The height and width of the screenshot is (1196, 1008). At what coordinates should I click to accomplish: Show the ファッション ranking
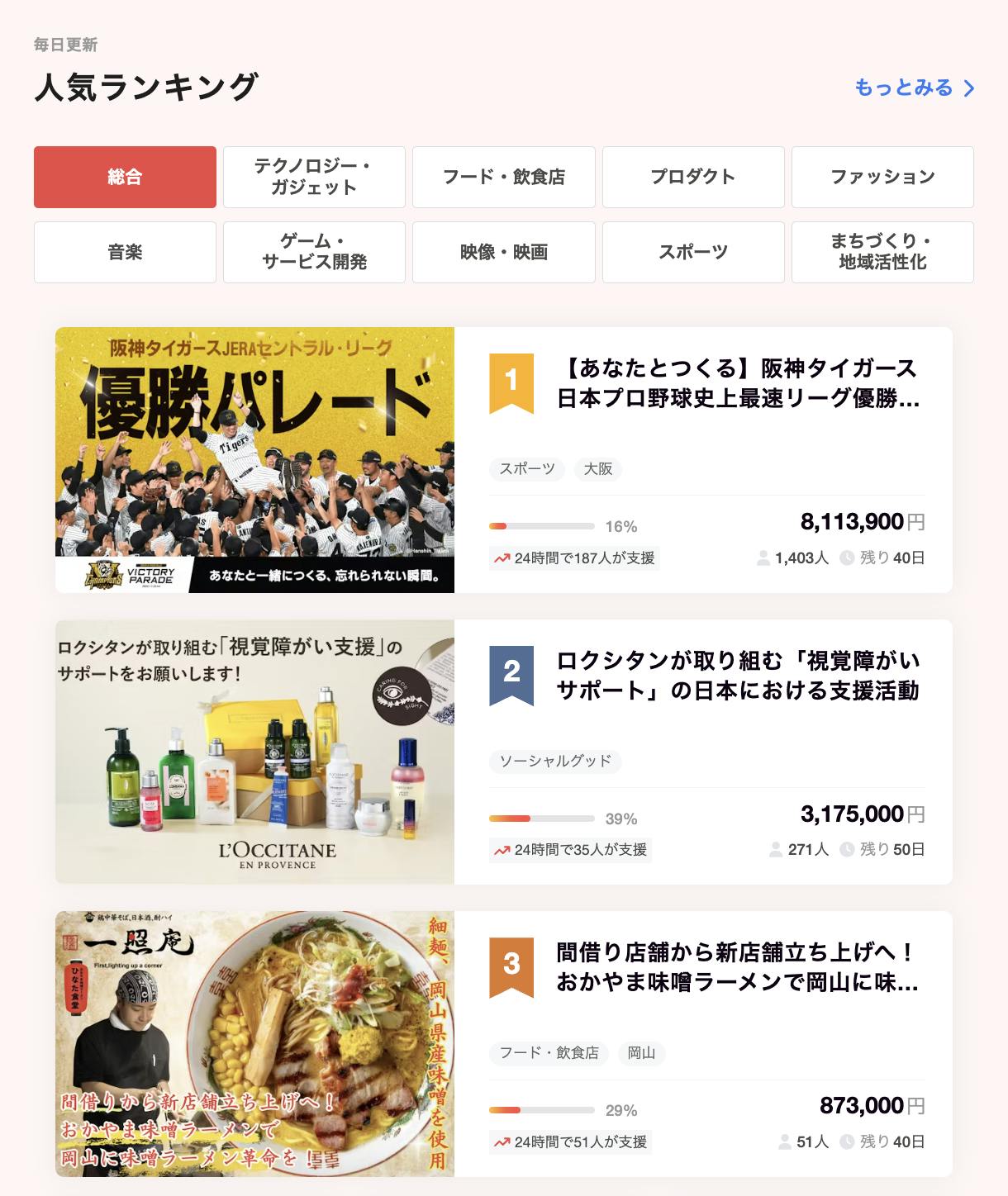(x=882, y=177)
